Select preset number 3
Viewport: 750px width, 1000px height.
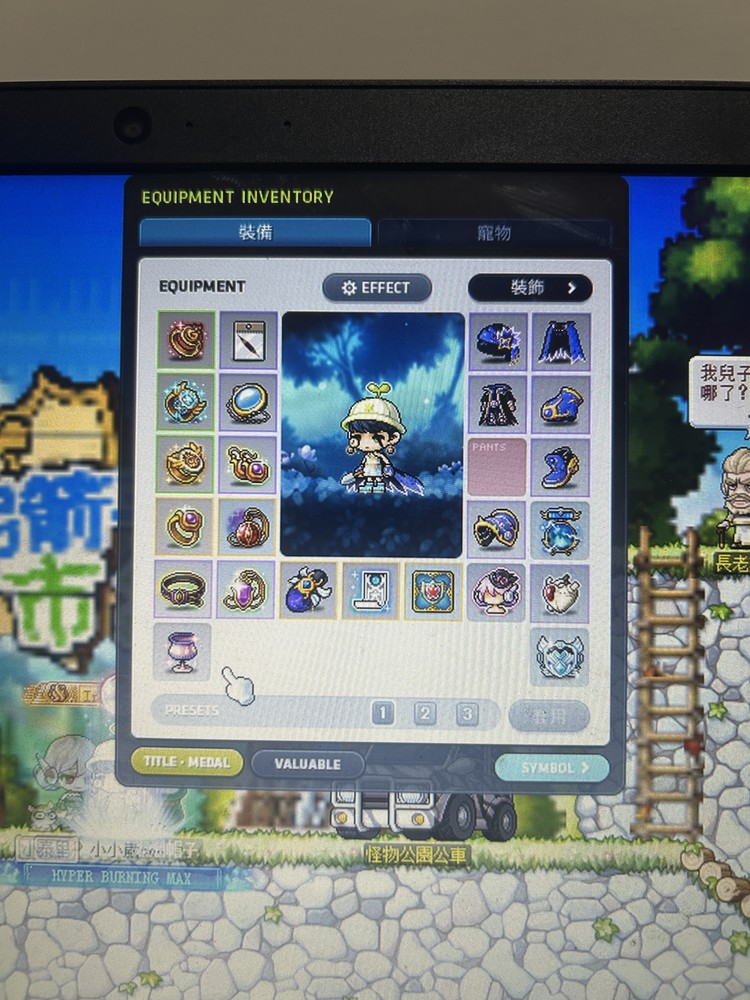(x=466, y=713)
